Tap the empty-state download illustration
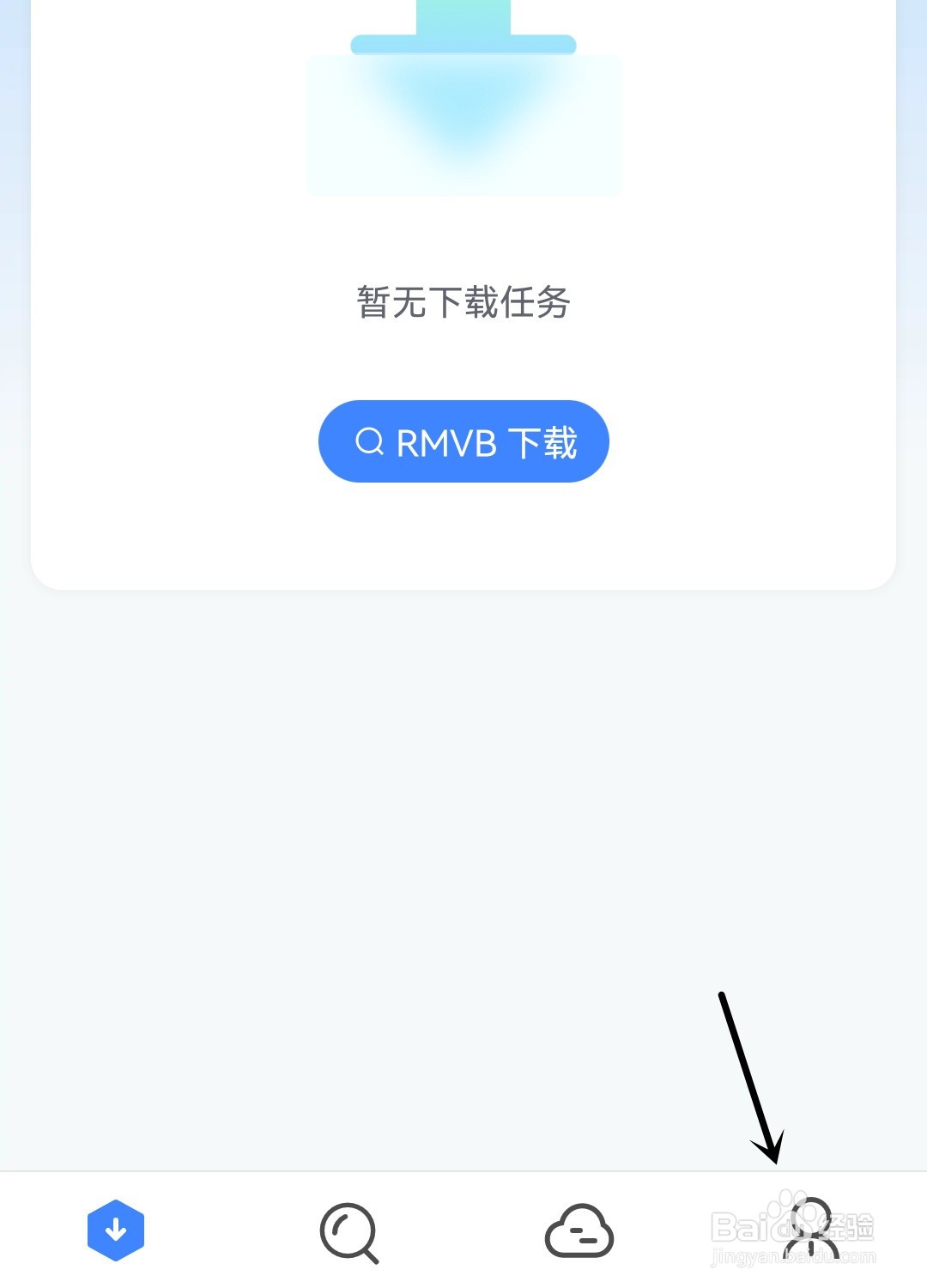Image resolution: width=927 pixels, height=1288 pixels. tap(463, 103)
